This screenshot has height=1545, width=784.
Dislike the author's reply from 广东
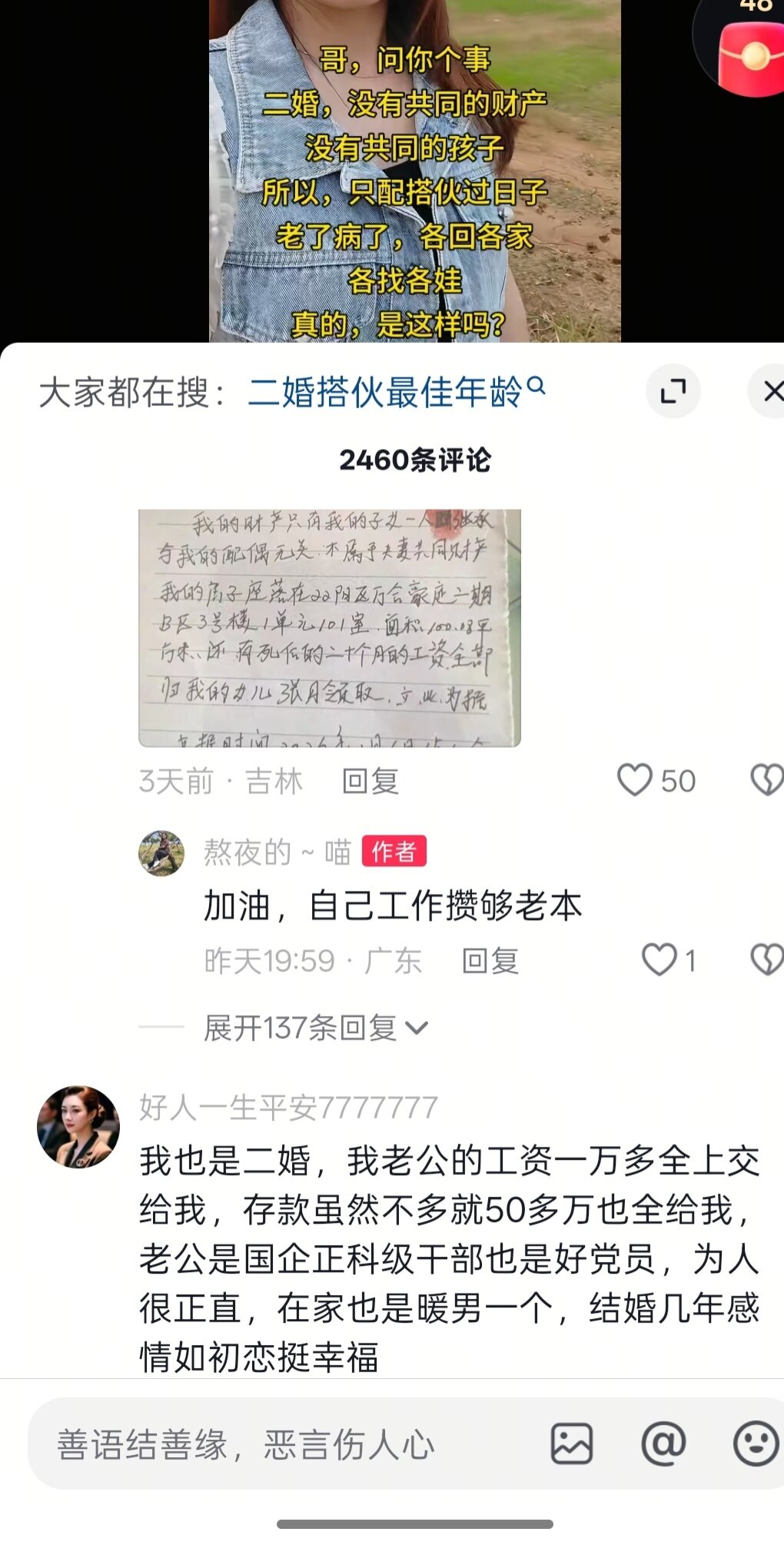pyautogui.click(x=766, y=960)
